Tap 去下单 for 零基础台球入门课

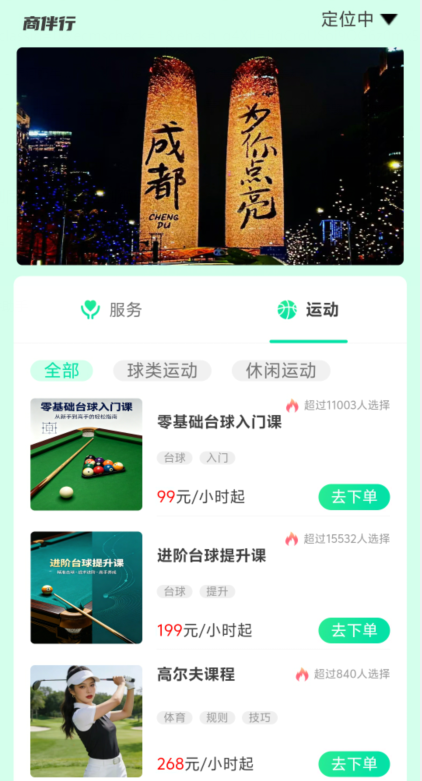click(x=354, y=497)
